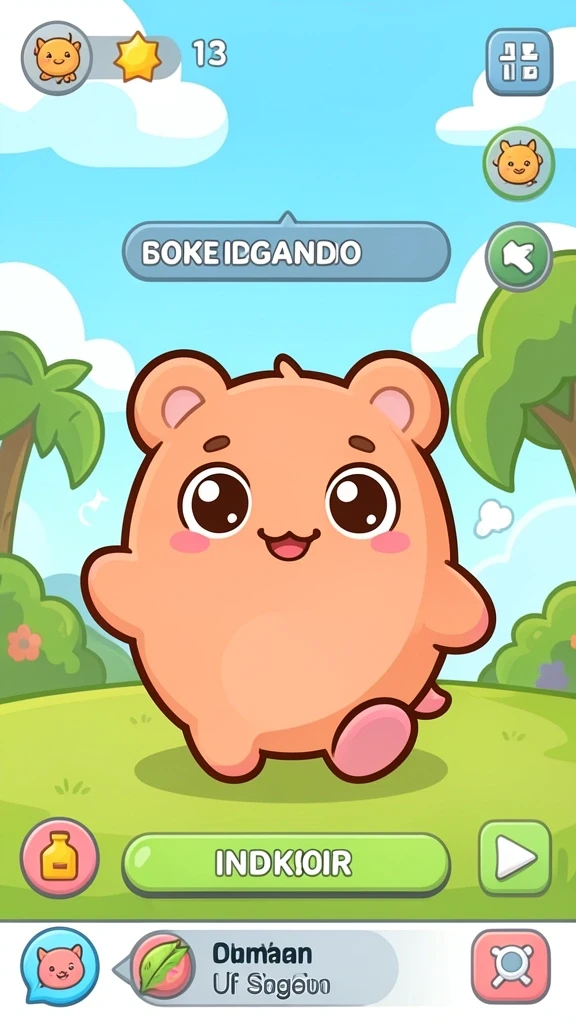Tap the green arrow round button
576x1024 pixels.
coord(519,257)
